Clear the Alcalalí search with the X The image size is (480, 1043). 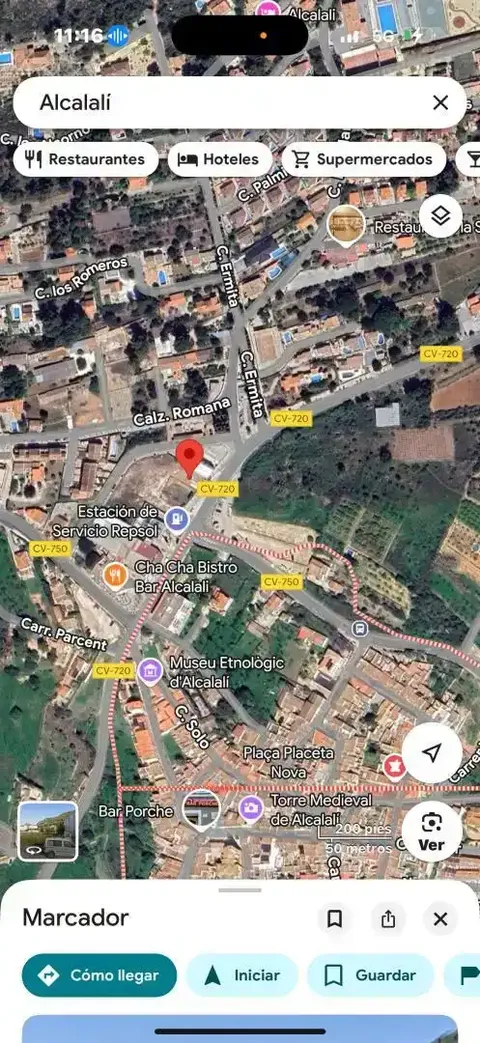click(x=440, y=102)
